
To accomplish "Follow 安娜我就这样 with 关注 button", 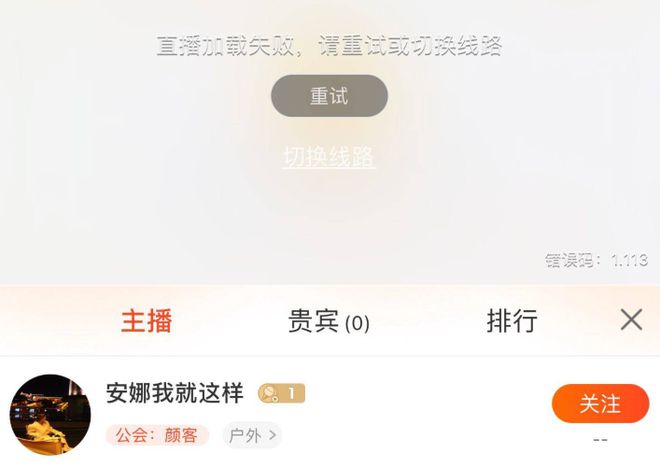I will click(x=600, y=404).
